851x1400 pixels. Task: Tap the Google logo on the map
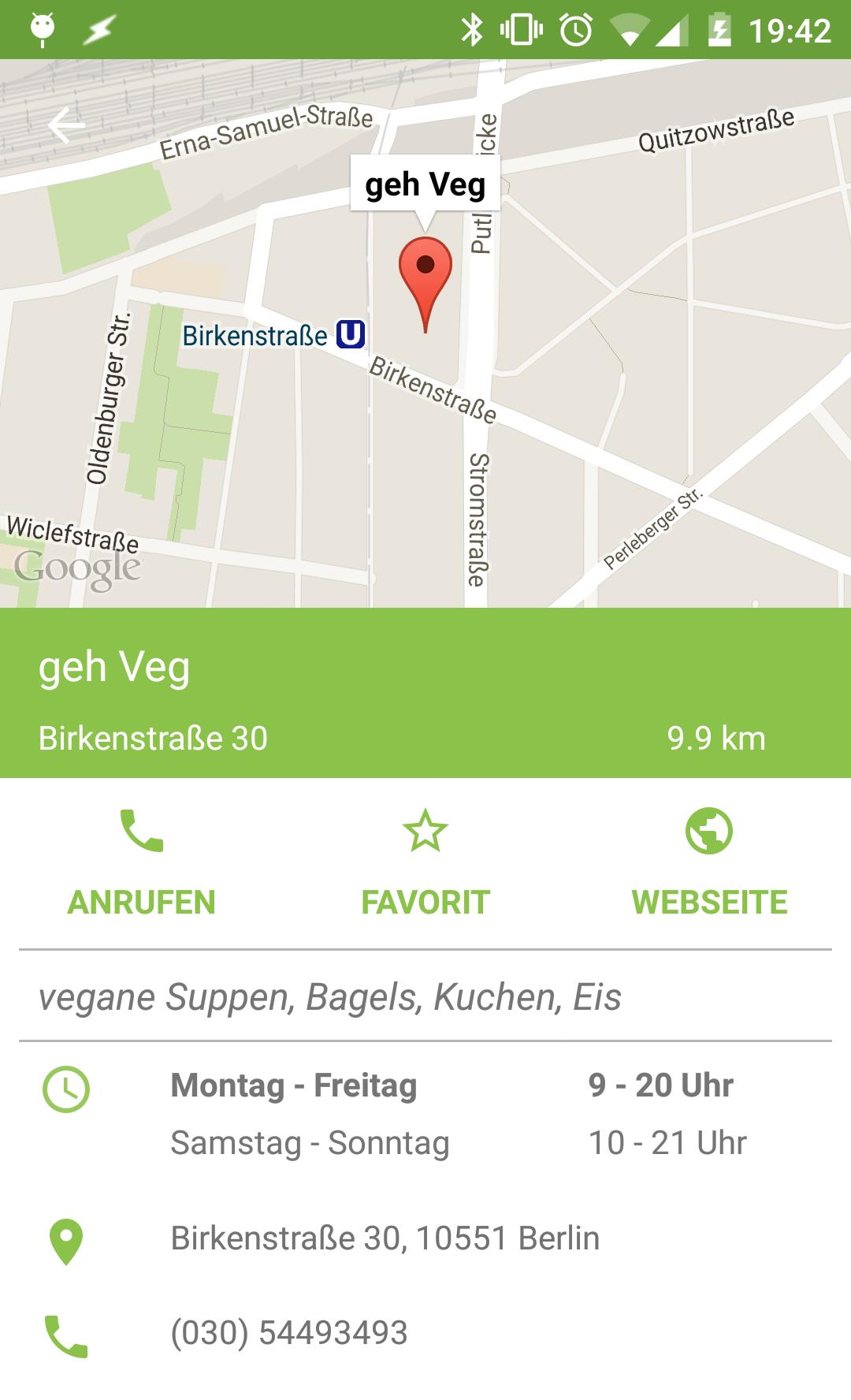coord(76,566)
